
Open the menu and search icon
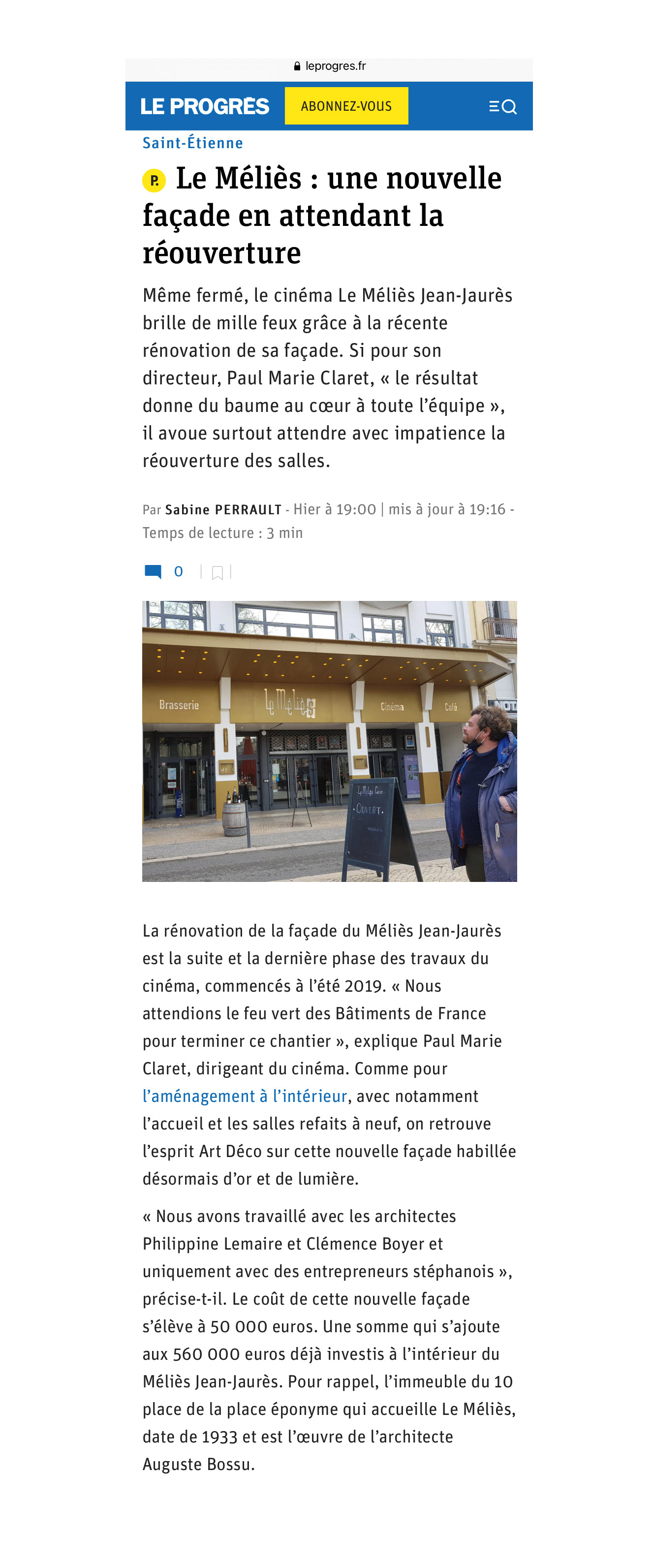[502, 106]
